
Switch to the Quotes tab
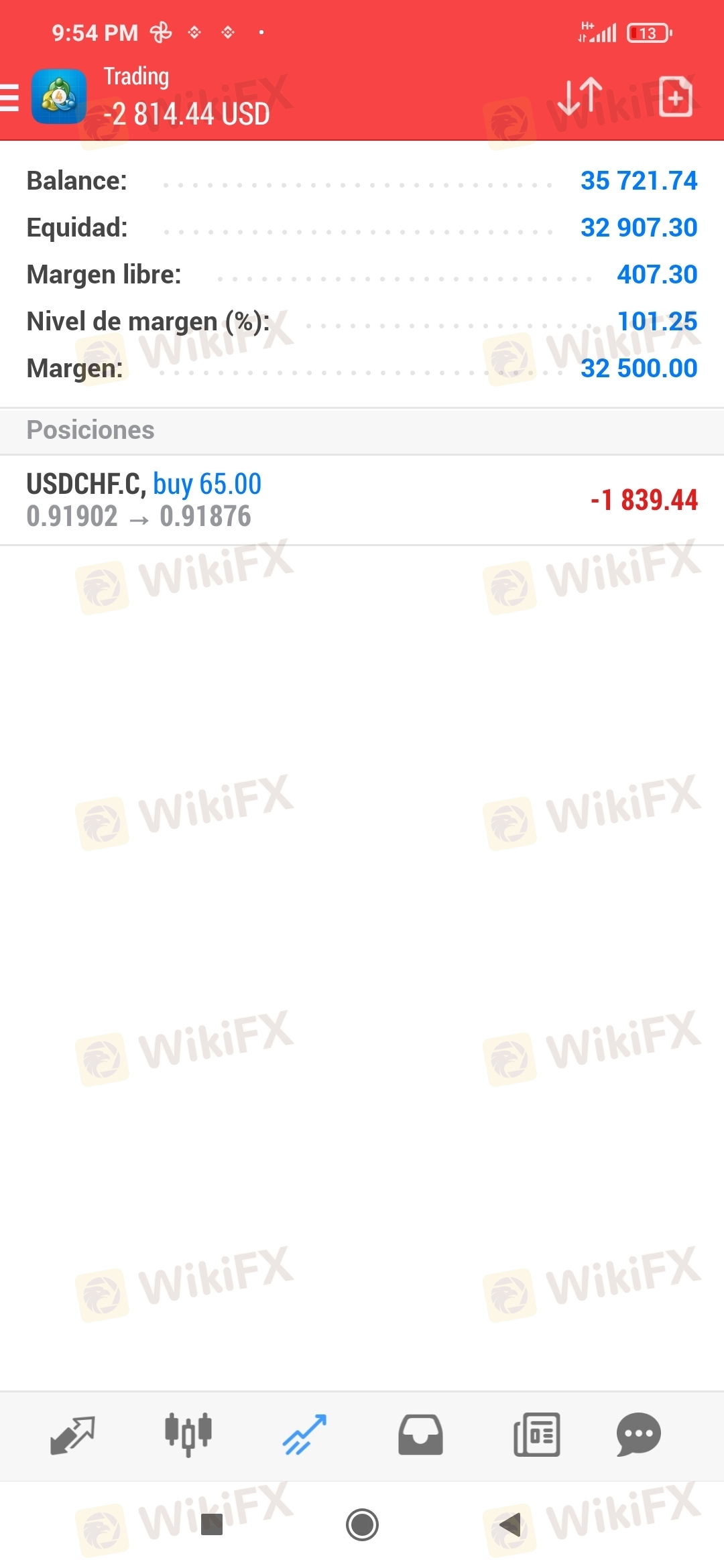click(72, 1435)
